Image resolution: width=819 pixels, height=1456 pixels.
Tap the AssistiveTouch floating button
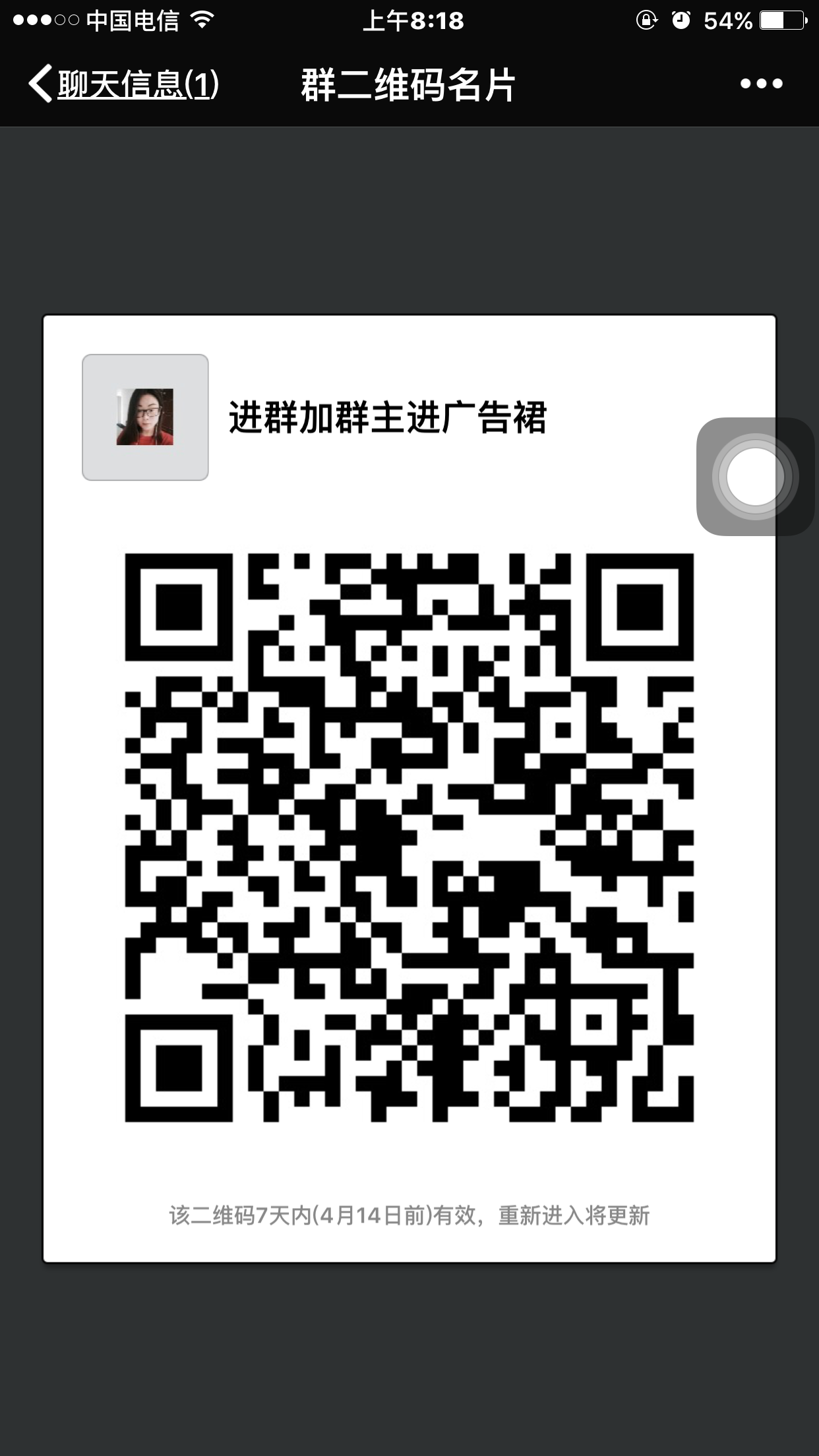click(755, 477)
